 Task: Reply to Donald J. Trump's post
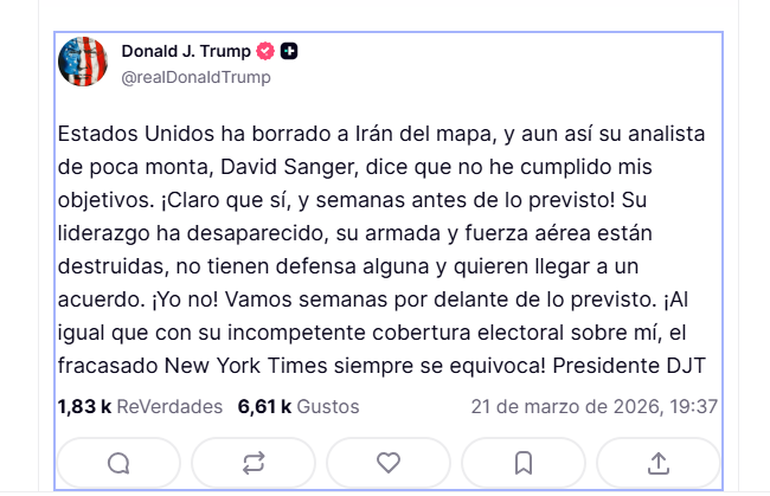point(118,463)
